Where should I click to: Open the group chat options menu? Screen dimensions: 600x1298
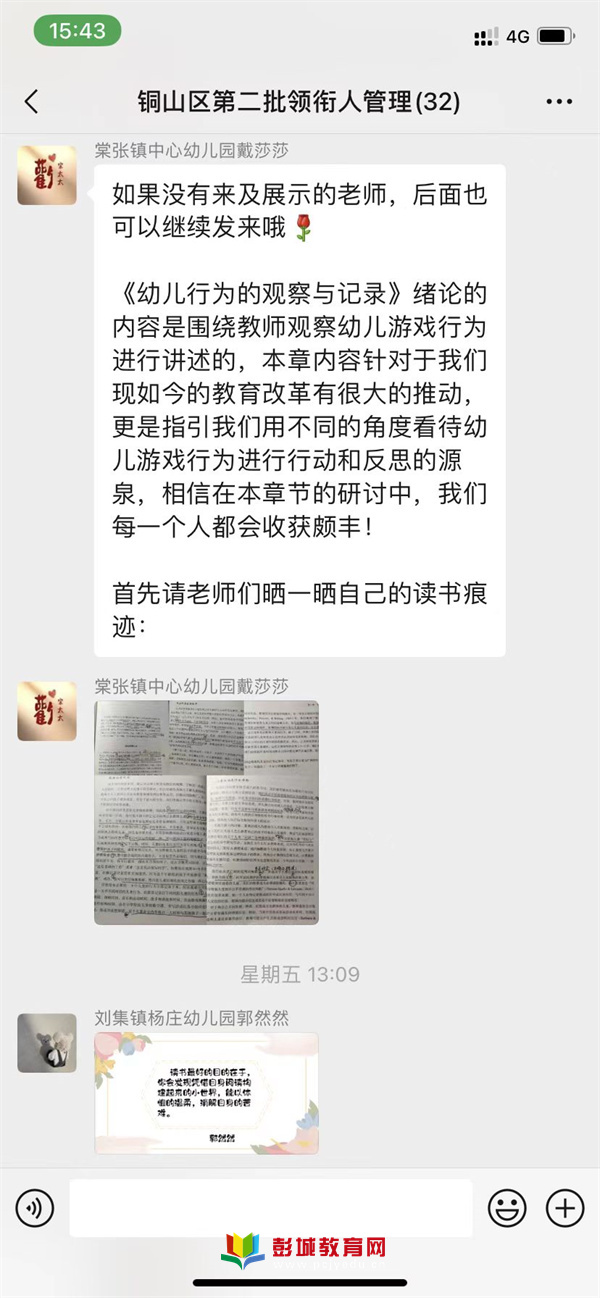(x=558, y=101)
